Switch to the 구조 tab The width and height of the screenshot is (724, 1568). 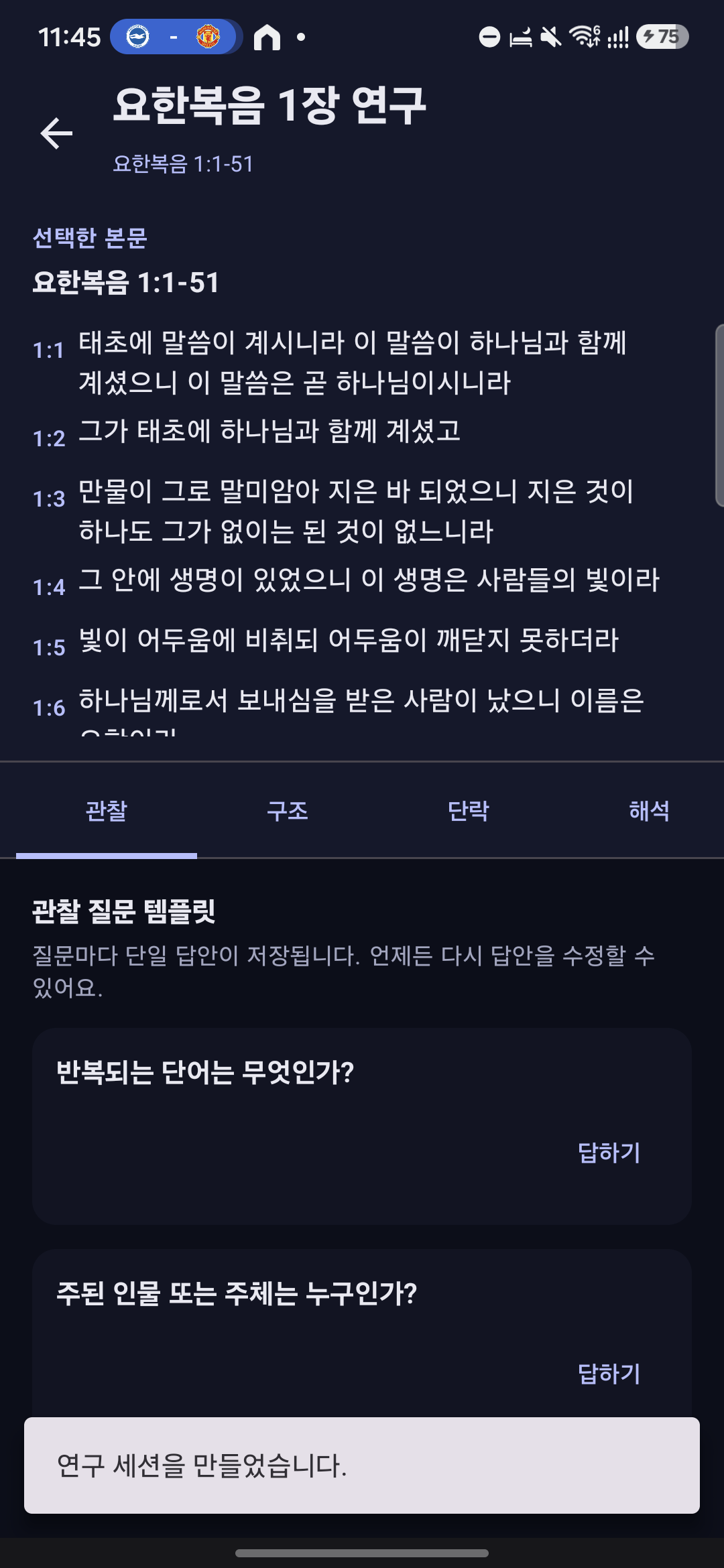coord(288,811)
